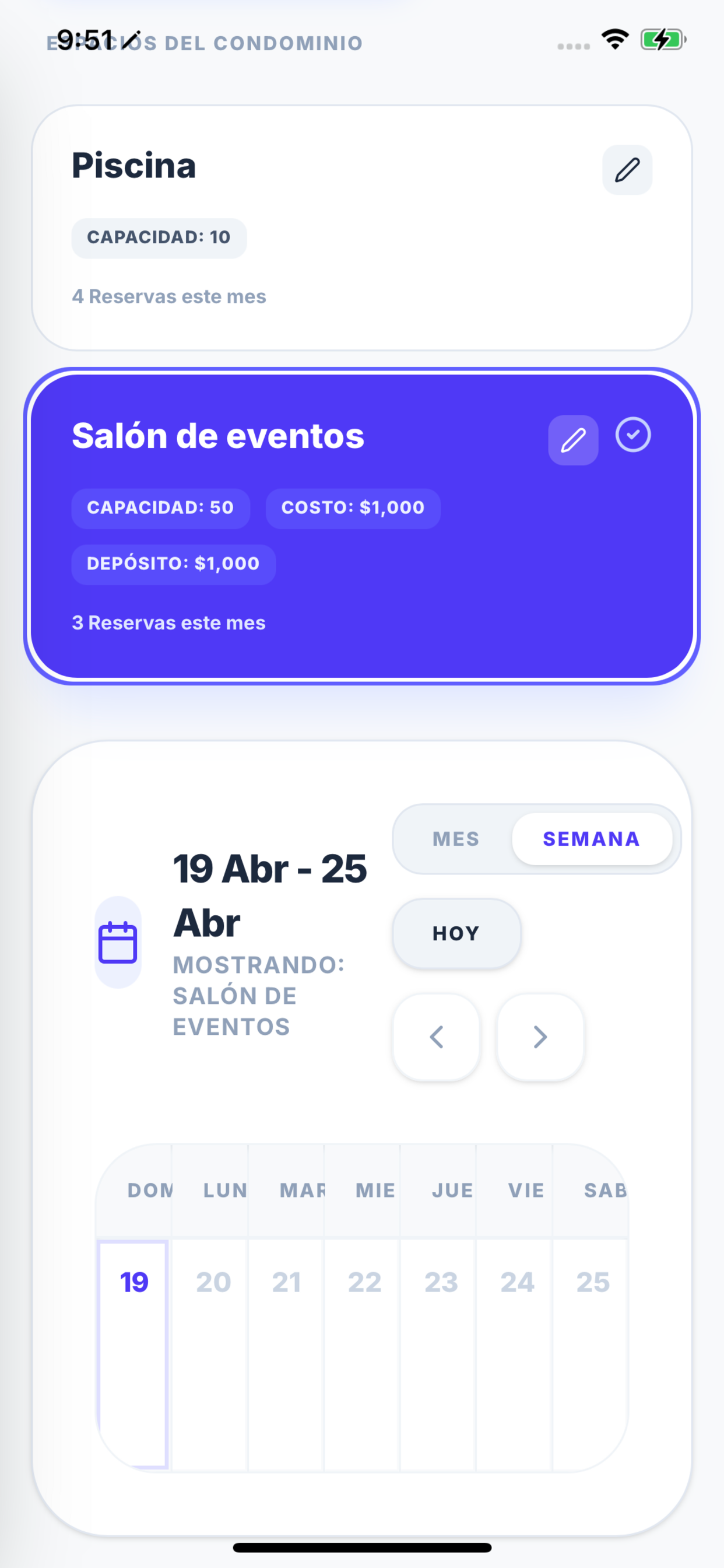The image size is (724, 1568).
Task: Switch calendar to Mes view
Action: point(456,839)
